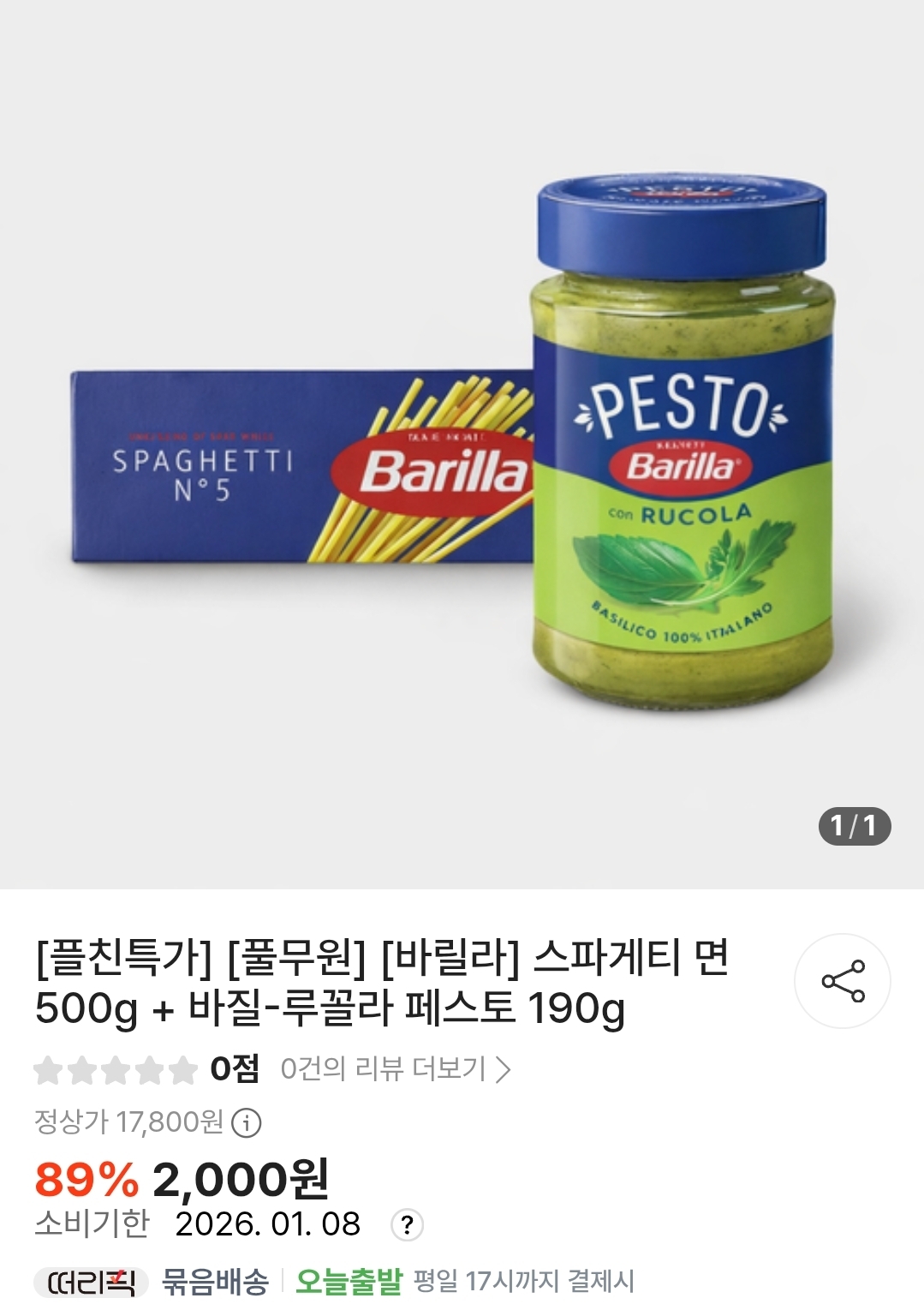Share this Barilla product

tap(843, 981)
